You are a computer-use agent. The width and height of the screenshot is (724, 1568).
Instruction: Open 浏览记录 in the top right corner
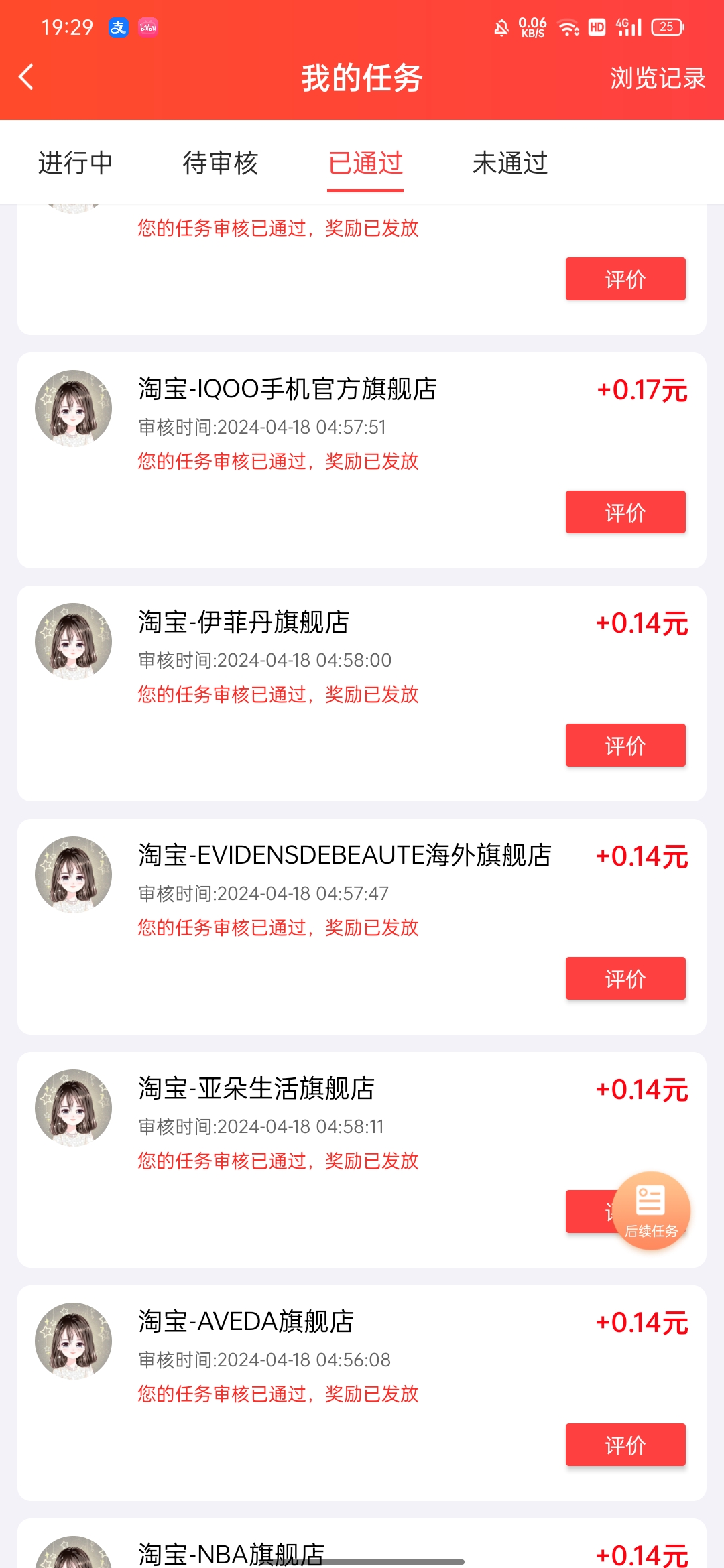[657, 78]
